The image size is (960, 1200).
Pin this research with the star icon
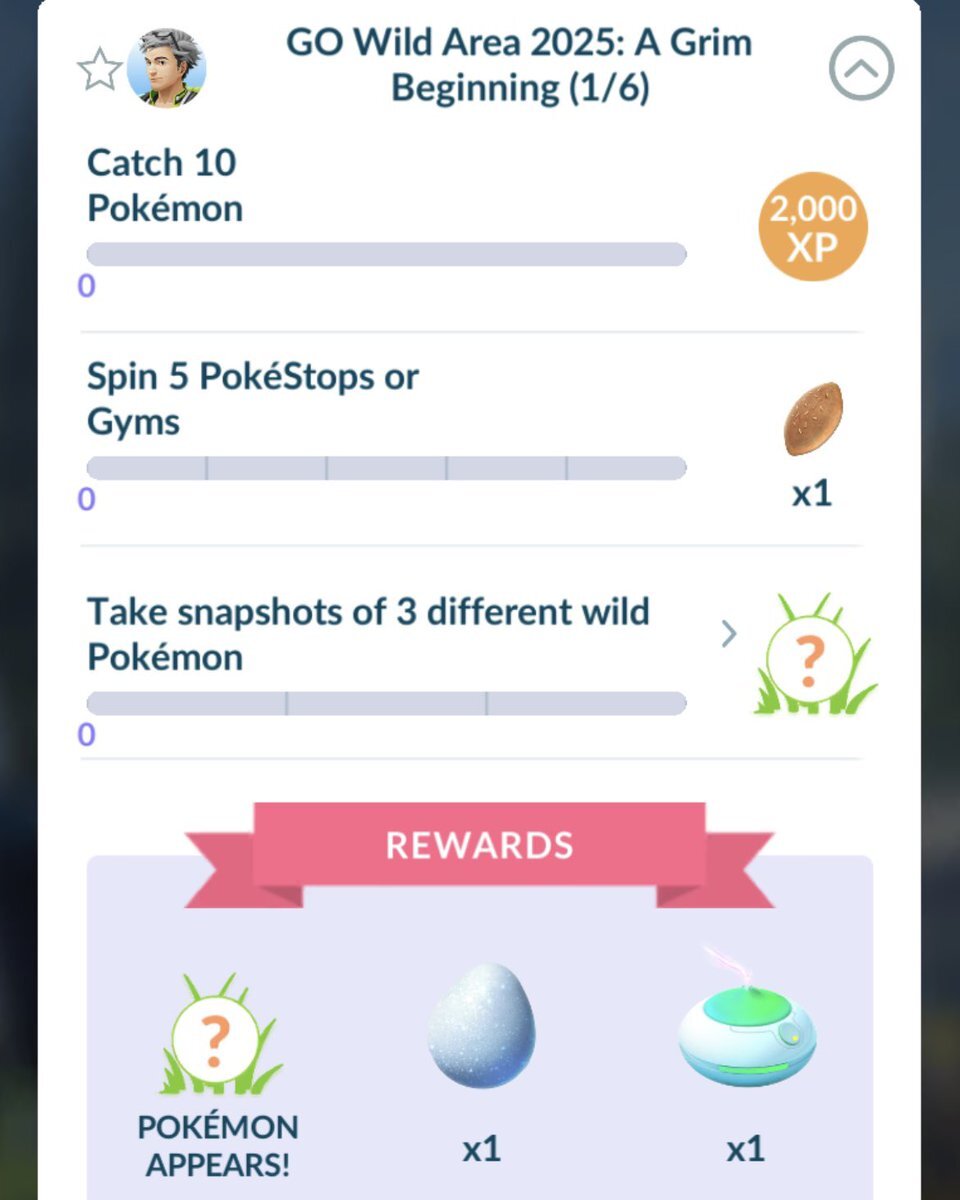click(99, 70)
